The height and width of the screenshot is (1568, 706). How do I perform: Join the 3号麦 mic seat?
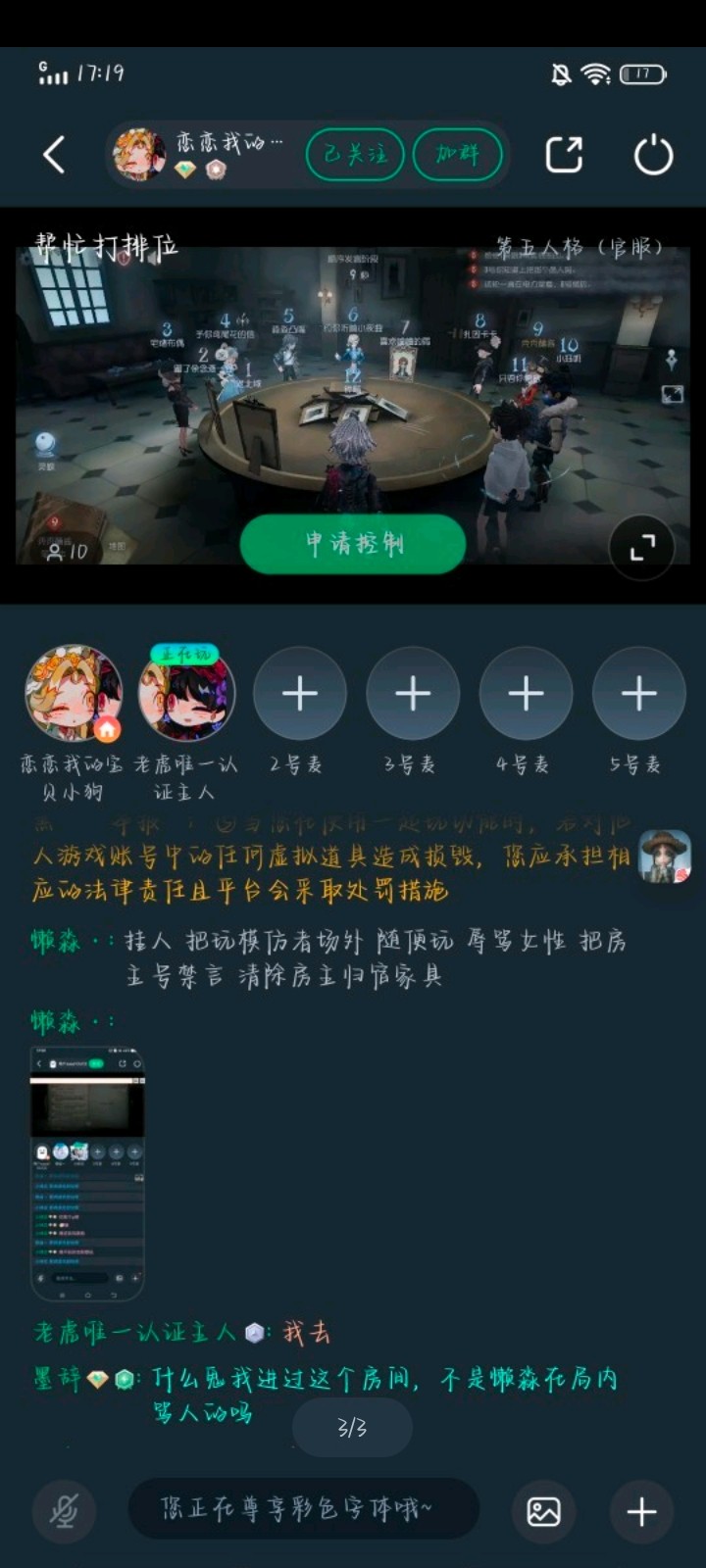(413, 694)
